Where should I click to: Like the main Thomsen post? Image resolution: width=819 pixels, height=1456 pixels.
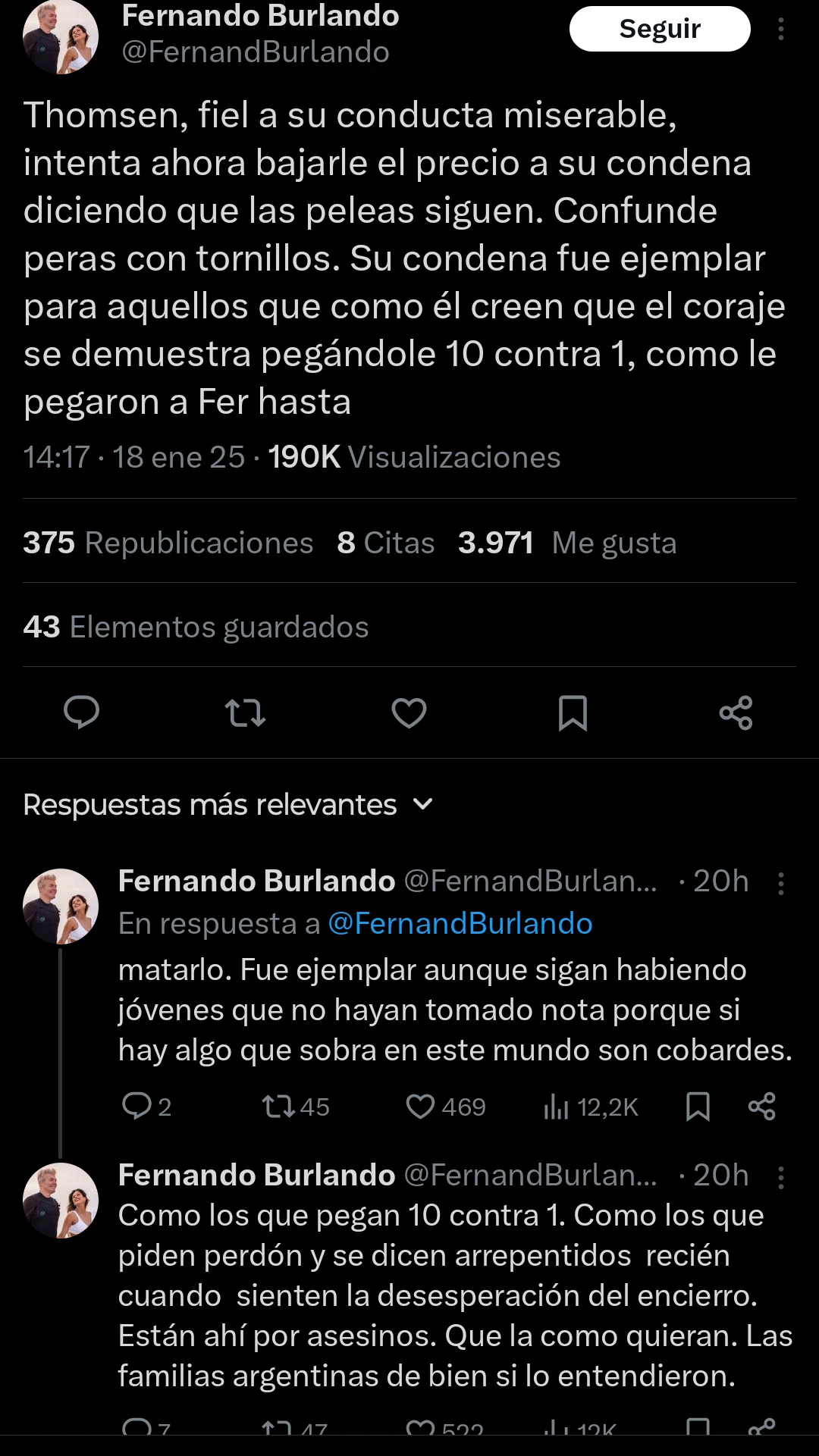pyautogui.click(x=409, y=712)
